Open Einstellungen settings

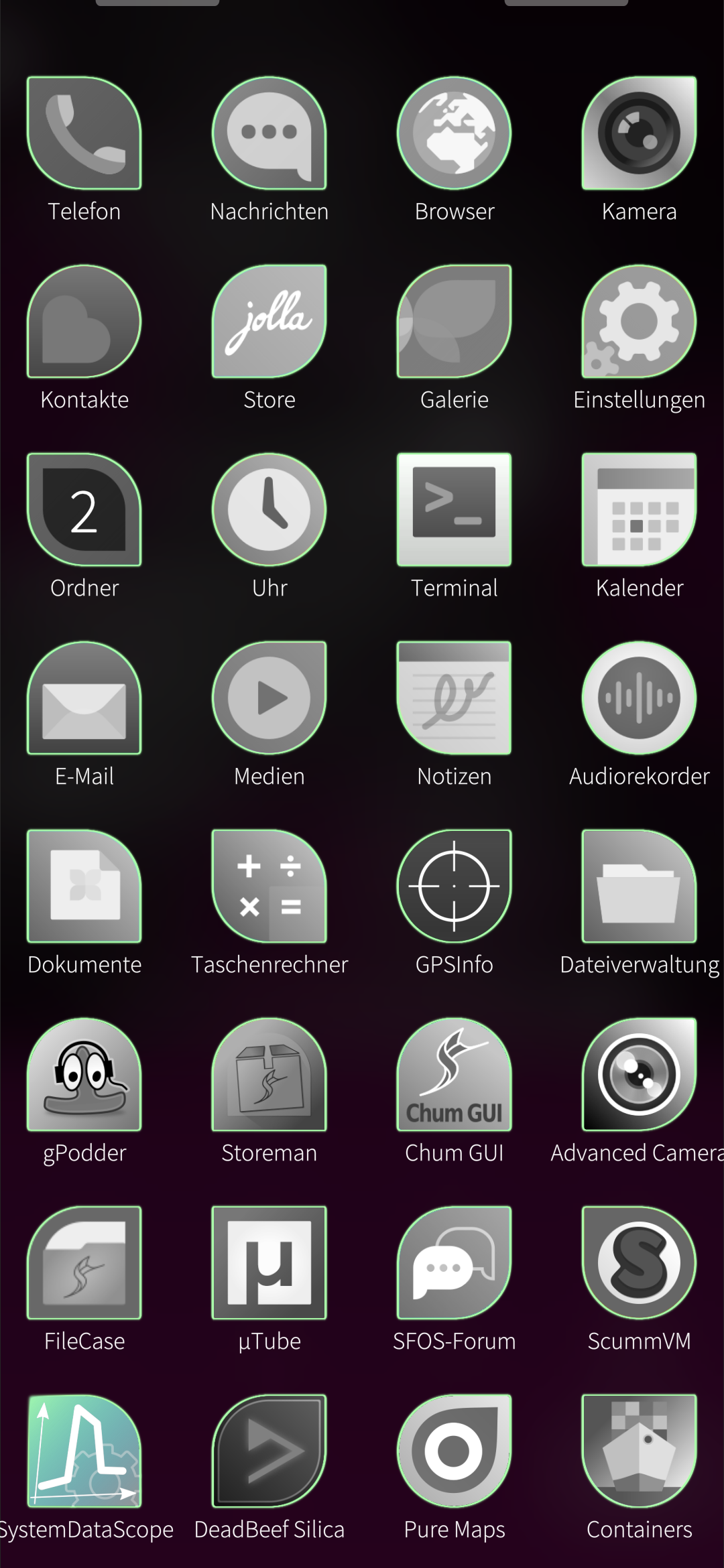pyautogui.click(x=640, y=322)
